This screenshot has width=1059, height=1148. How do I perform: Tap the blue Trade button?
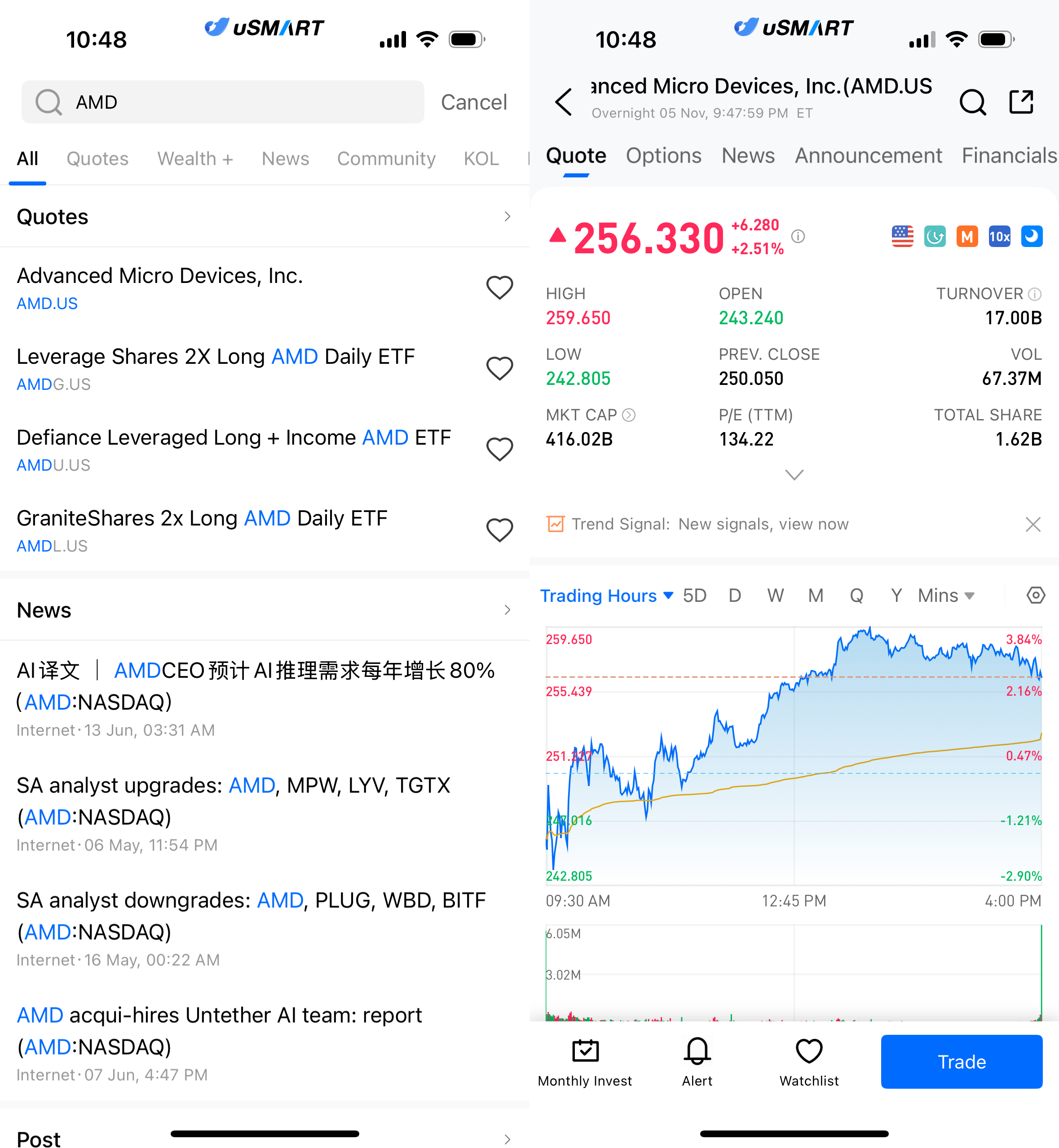(961, 1061)
